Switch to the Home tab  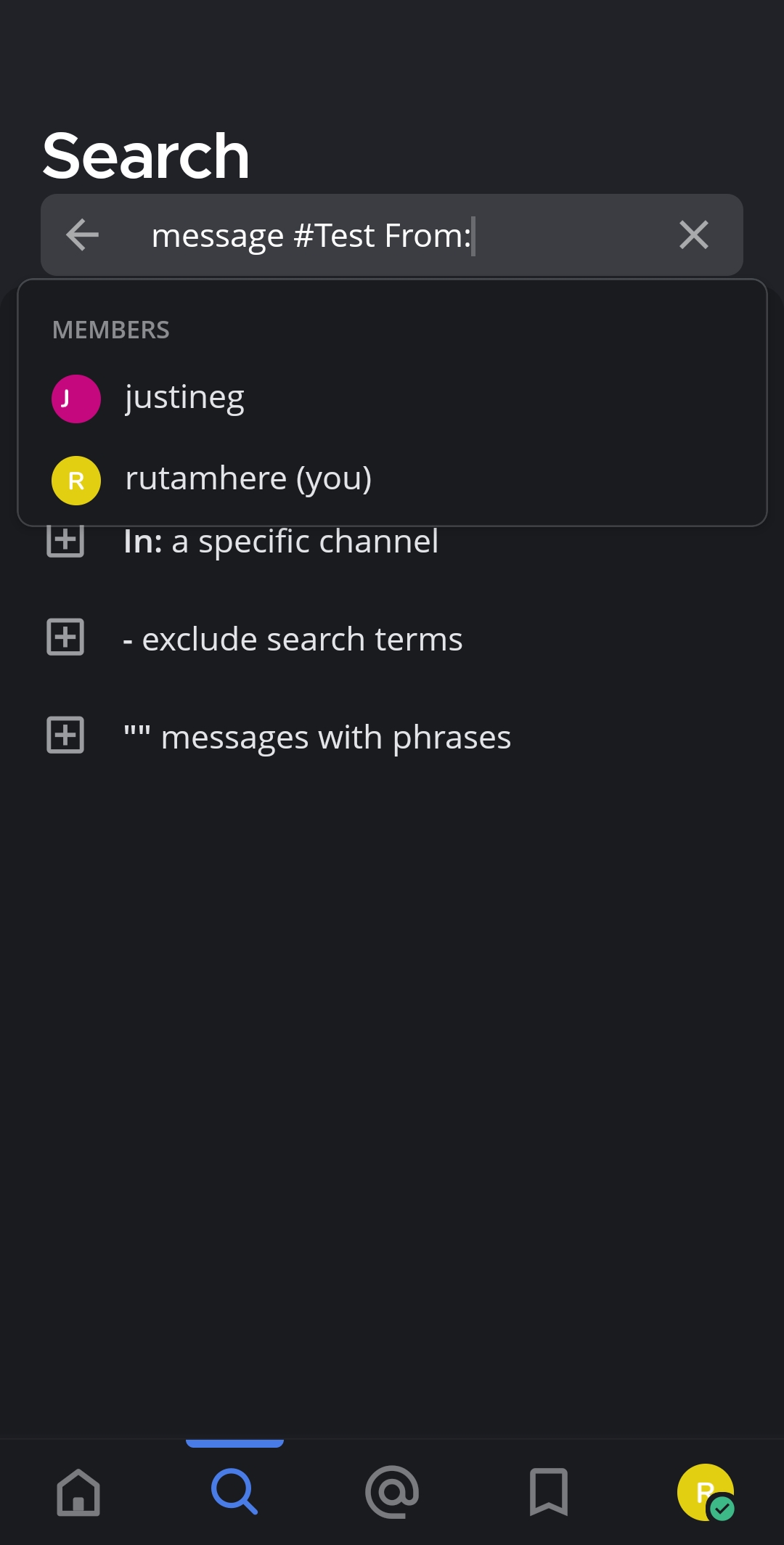click(78, 1492)
